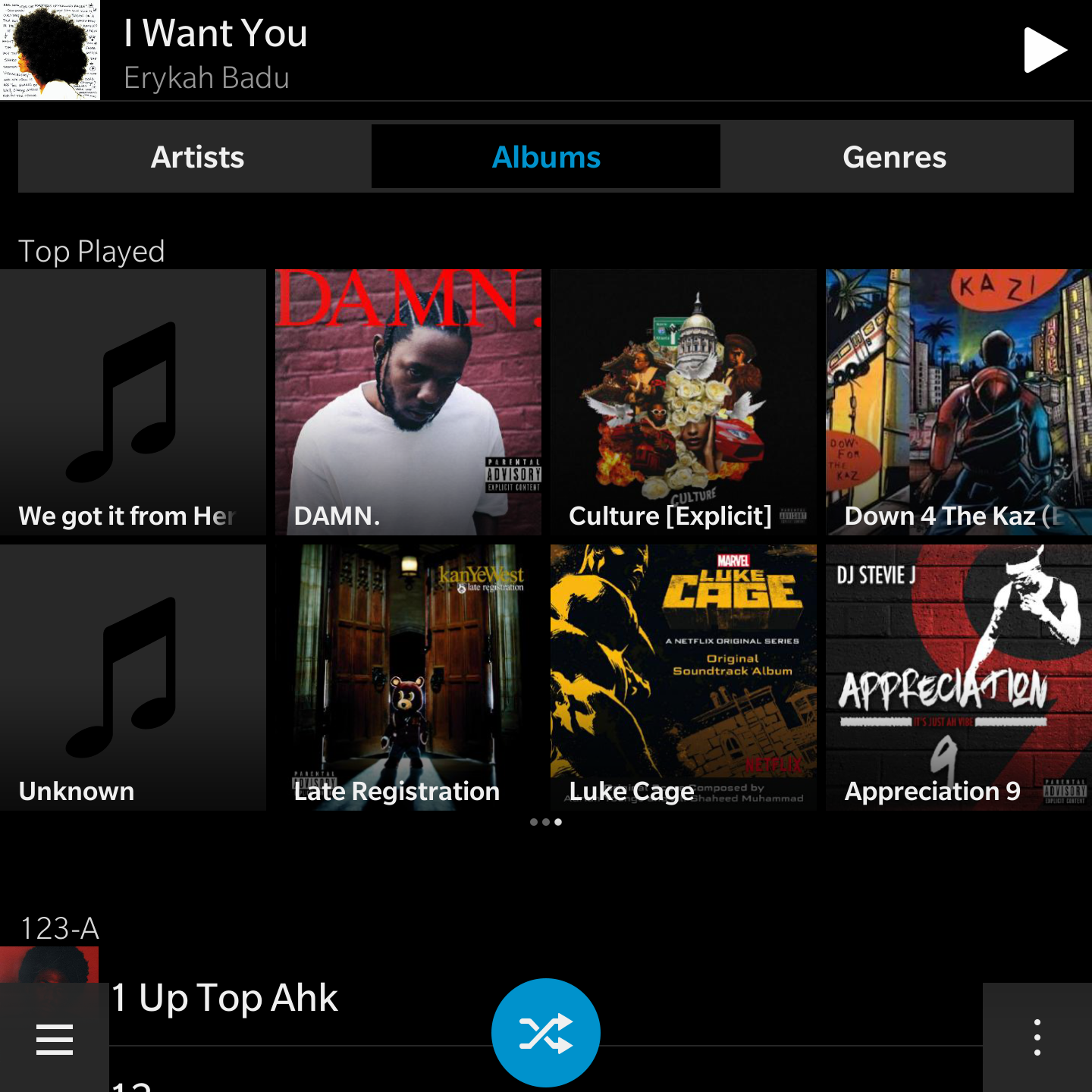1092x1092 pixels.
Task: Open the Unknown album tile
Action: tap(133, 677)
